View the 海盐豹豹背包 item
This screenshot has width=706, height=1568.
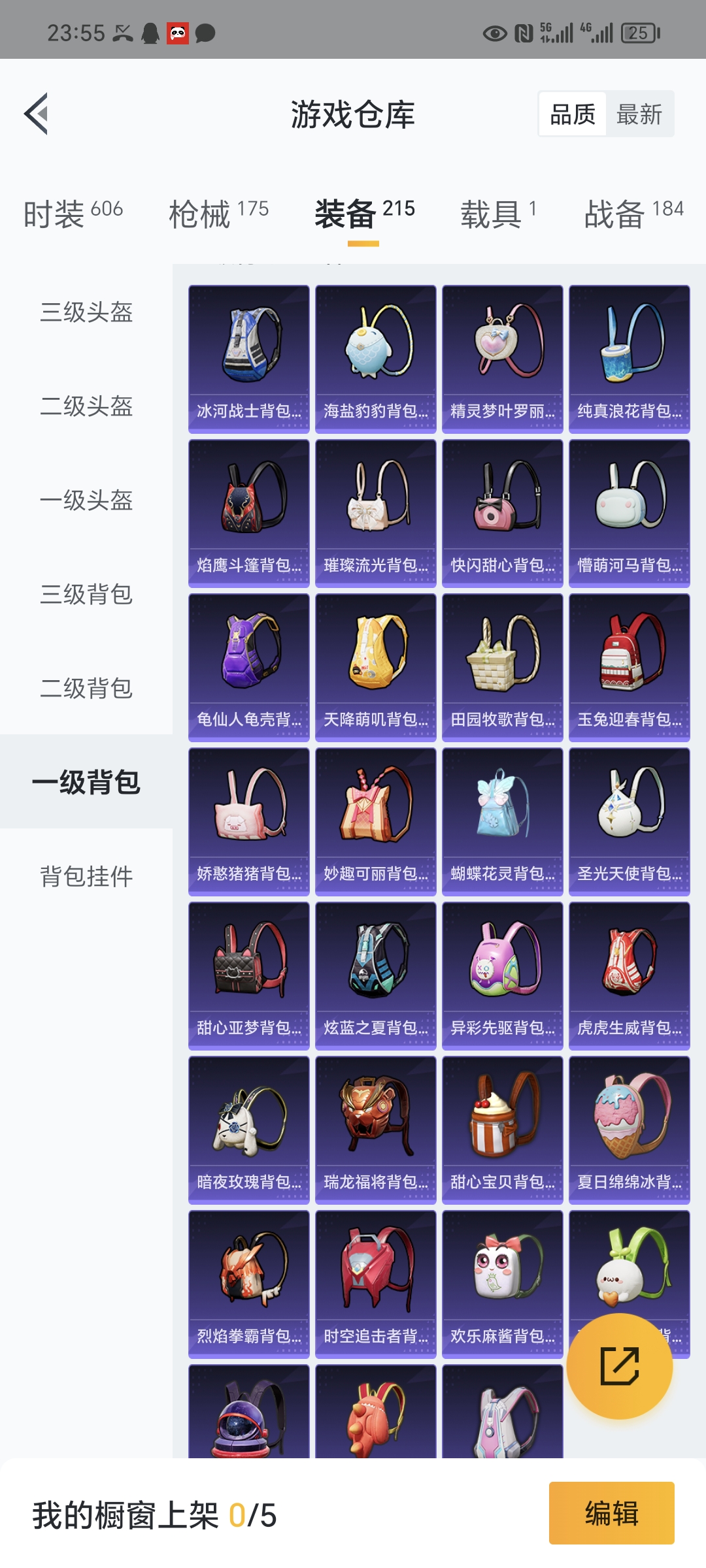click(x=376, y=359)
